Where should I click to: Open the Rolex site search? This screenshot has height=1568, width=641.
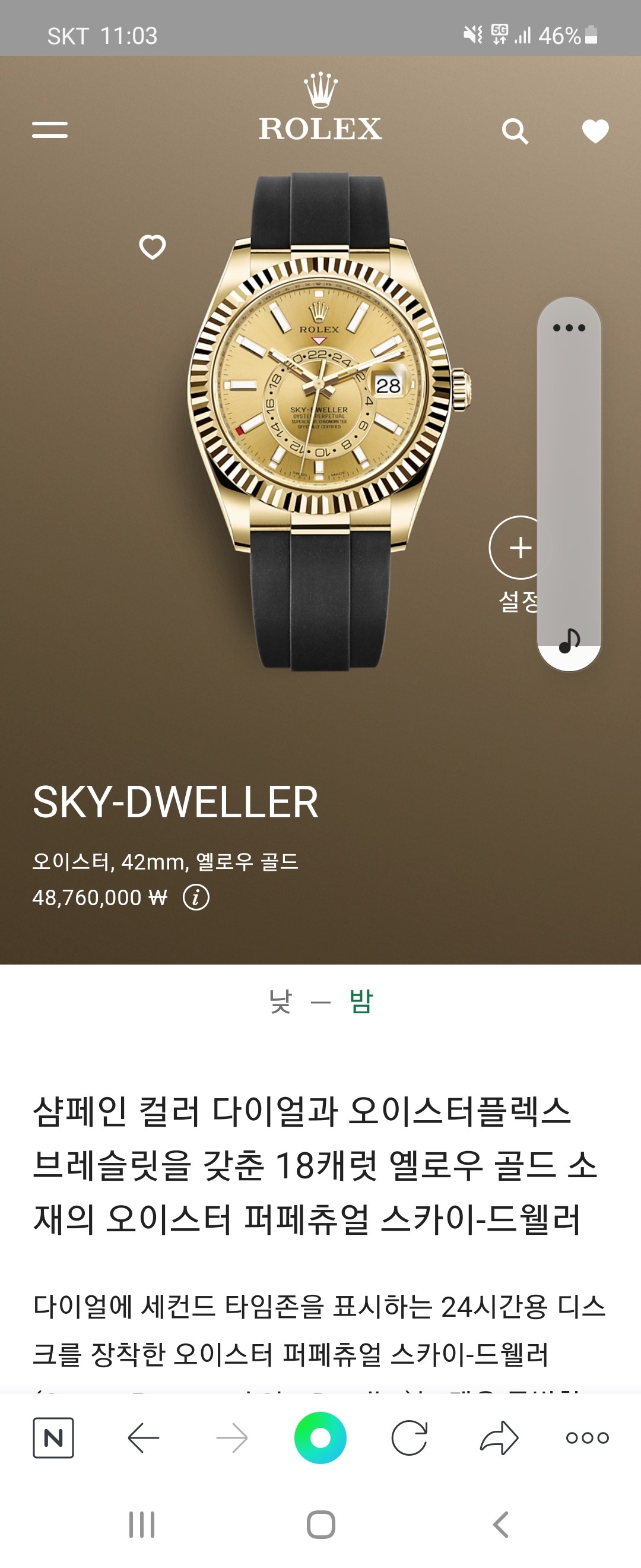[x=515, y=131]
